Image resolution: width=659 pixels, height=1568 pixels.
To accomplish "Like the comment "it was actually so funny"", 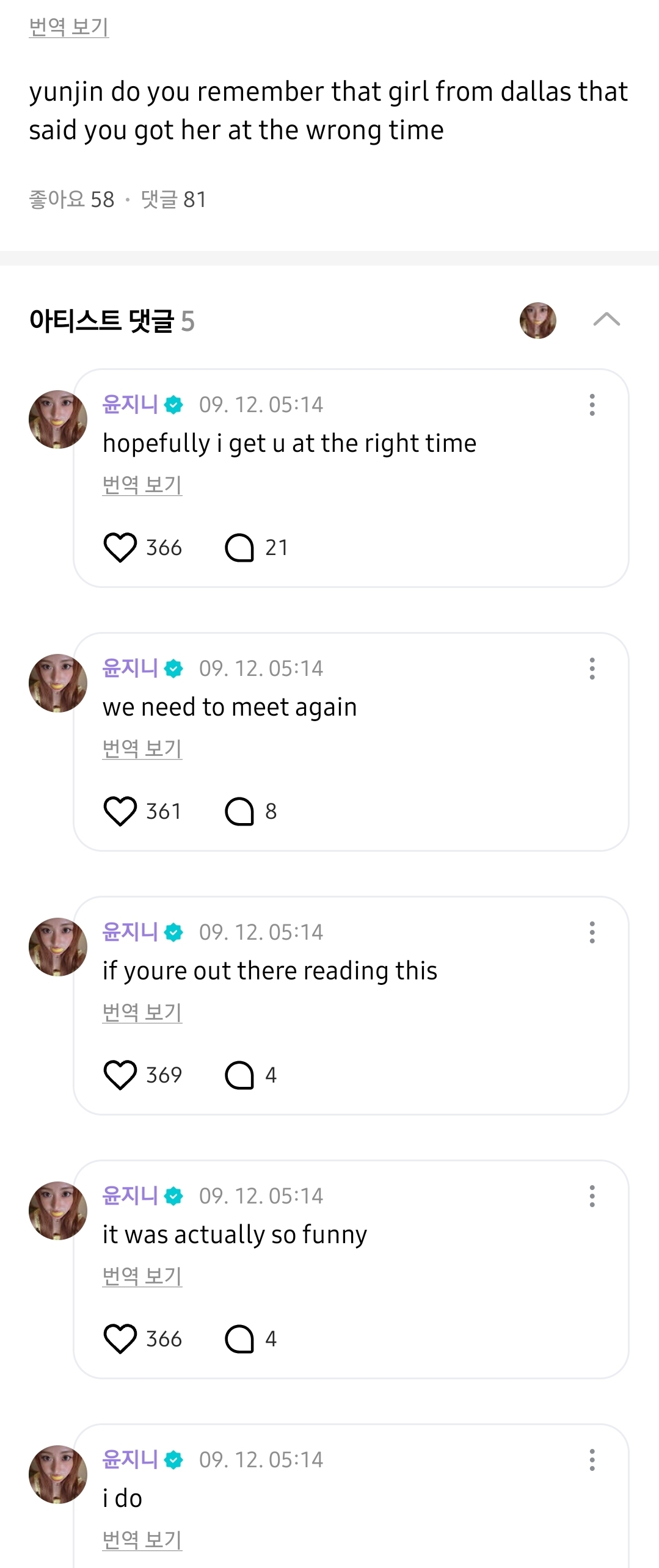I will 120,1338.
